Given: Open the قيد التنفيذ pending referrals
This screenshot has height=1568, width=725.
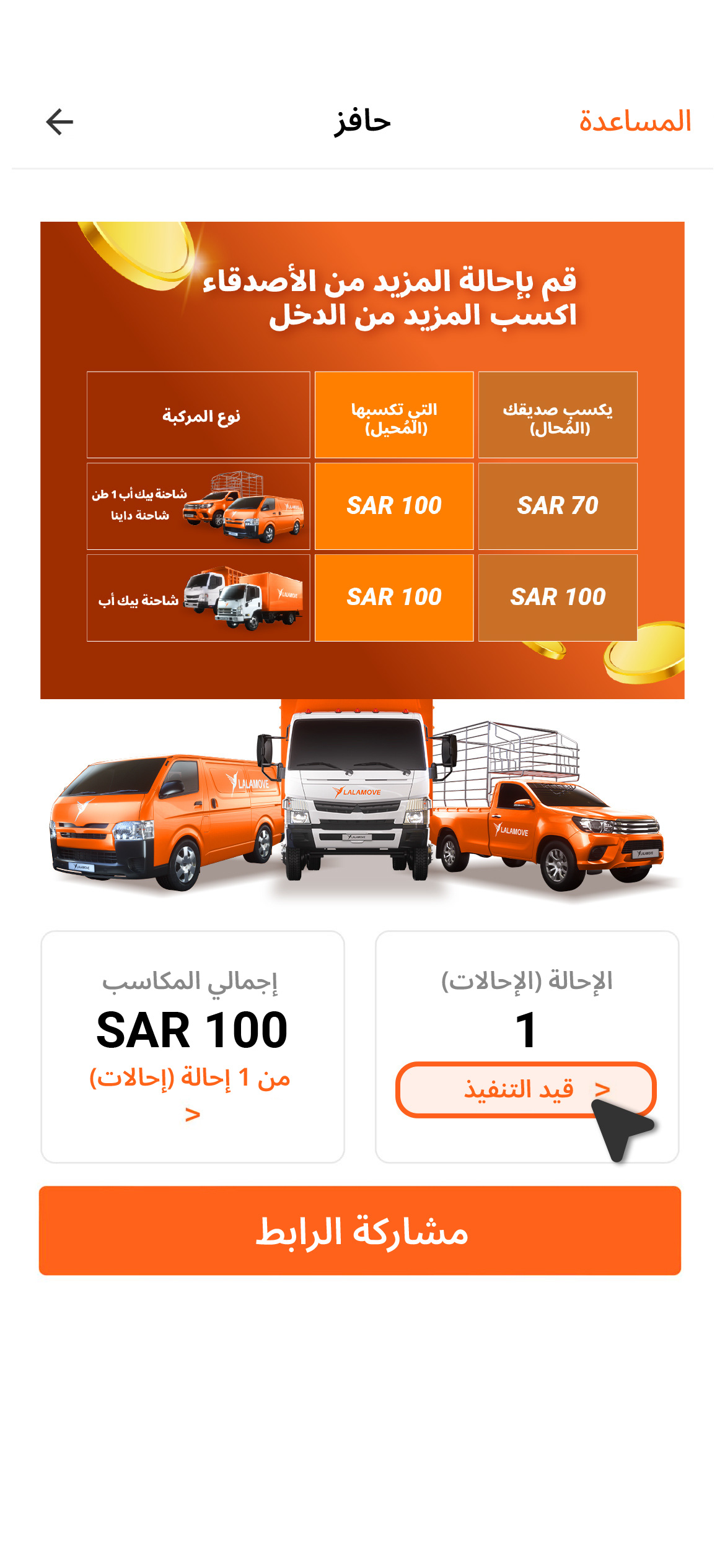Looking at the screenshot, I should (x=524, y=1089).
